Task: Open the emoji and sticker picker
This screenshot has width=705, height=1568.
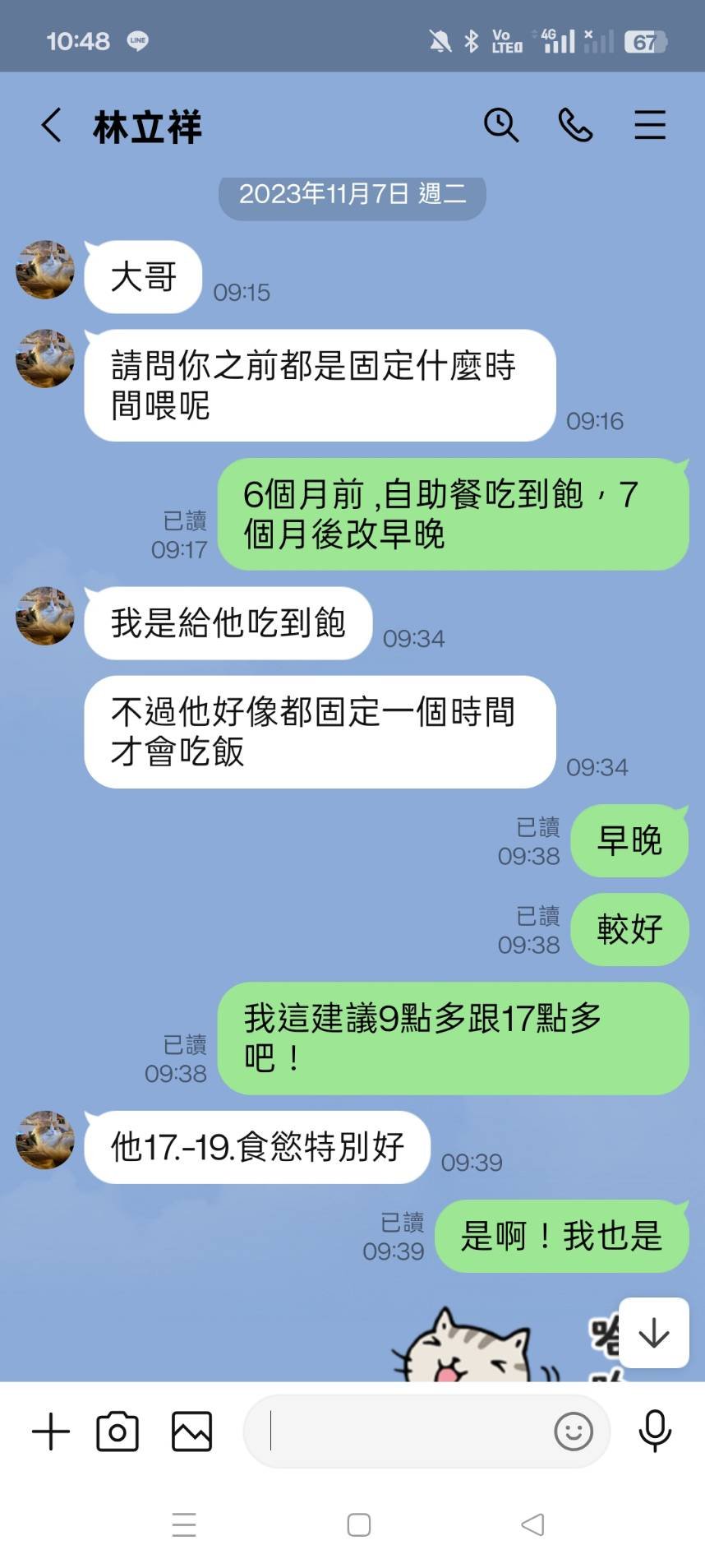Action: coord(573,1432)
